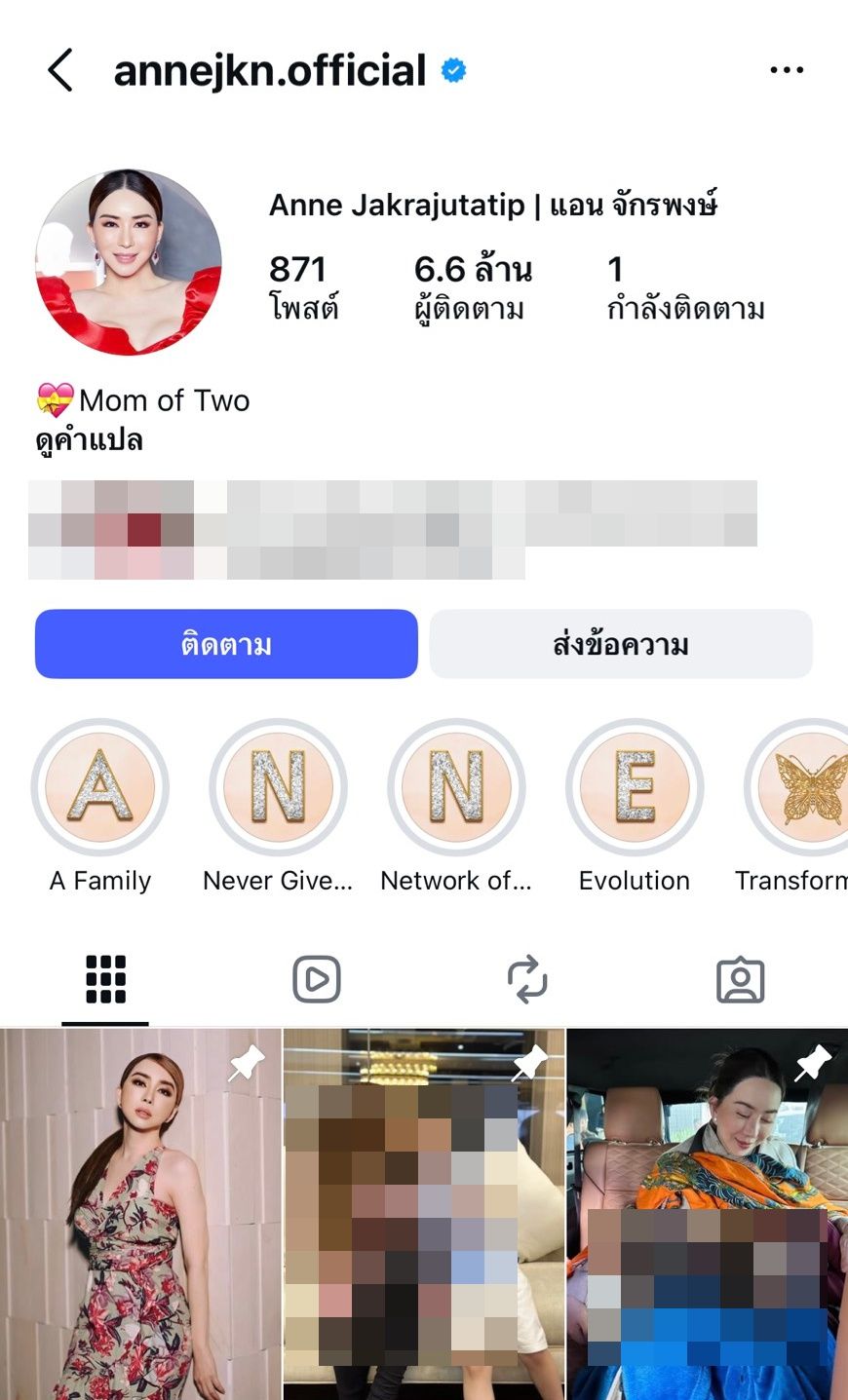Open the Never Give... story highlight

279,787
